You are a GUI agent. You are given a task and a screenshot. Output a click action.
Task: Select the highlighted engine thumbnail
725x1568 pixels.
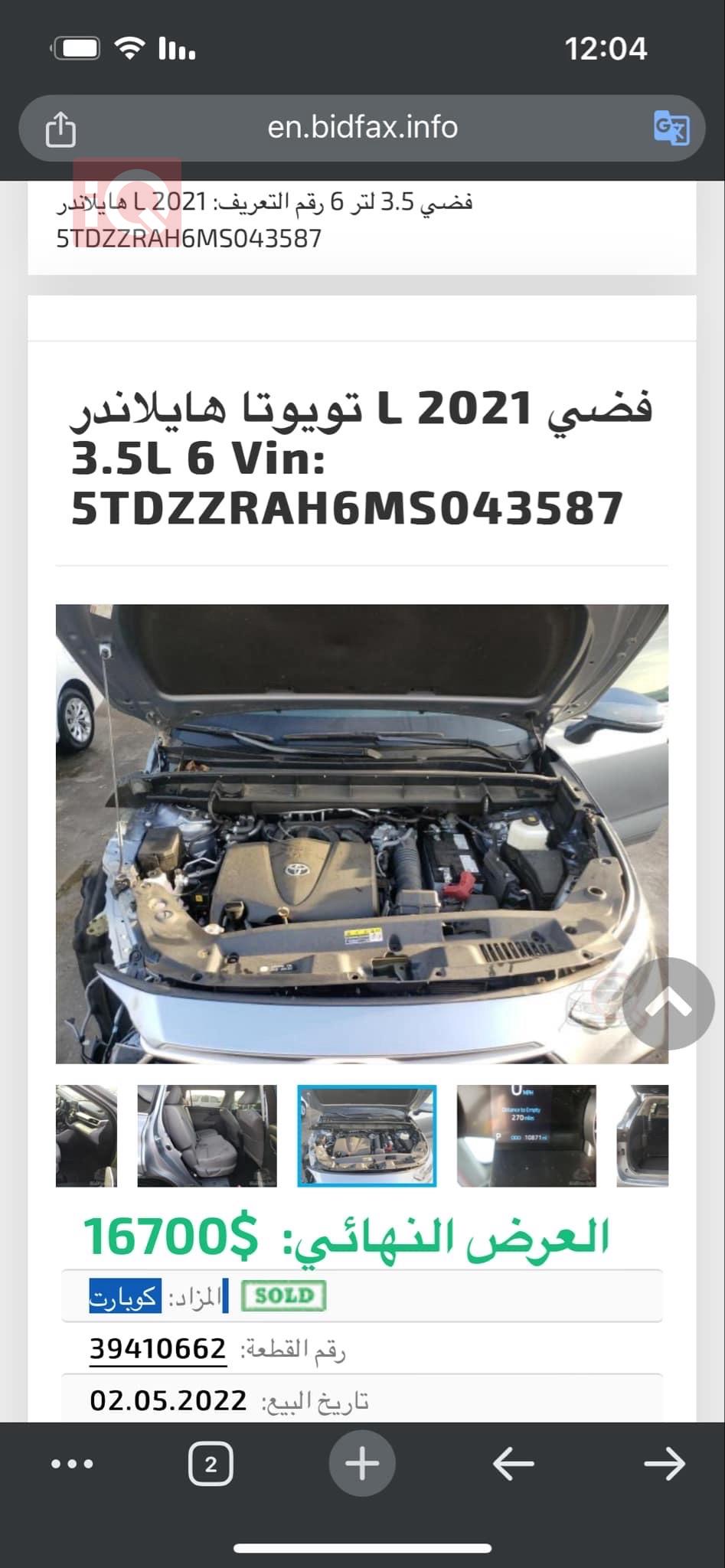coord(367,1135)
